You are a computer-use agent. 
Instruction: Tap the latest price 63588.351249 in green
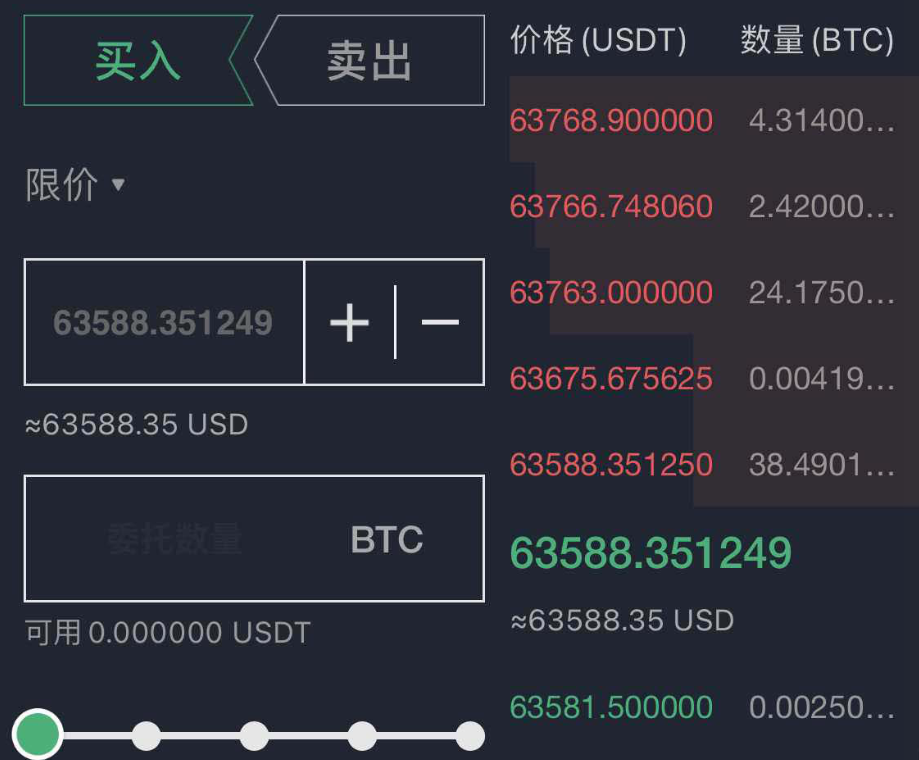(x=651, y=553)
